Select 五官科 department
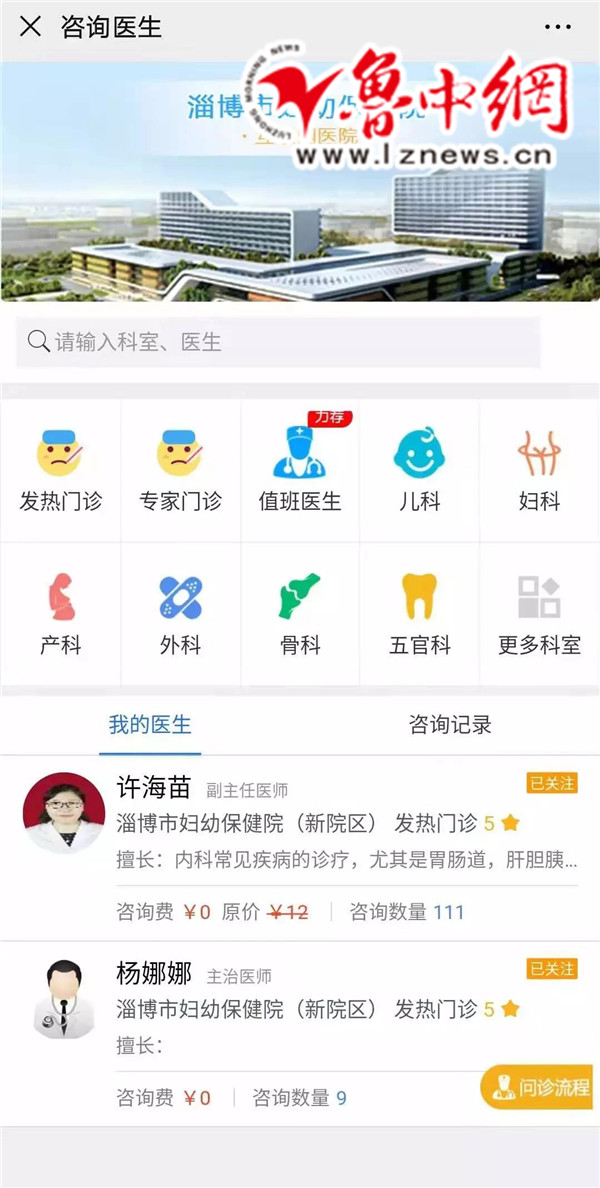Screen dimensions: 600x1188 419,614
